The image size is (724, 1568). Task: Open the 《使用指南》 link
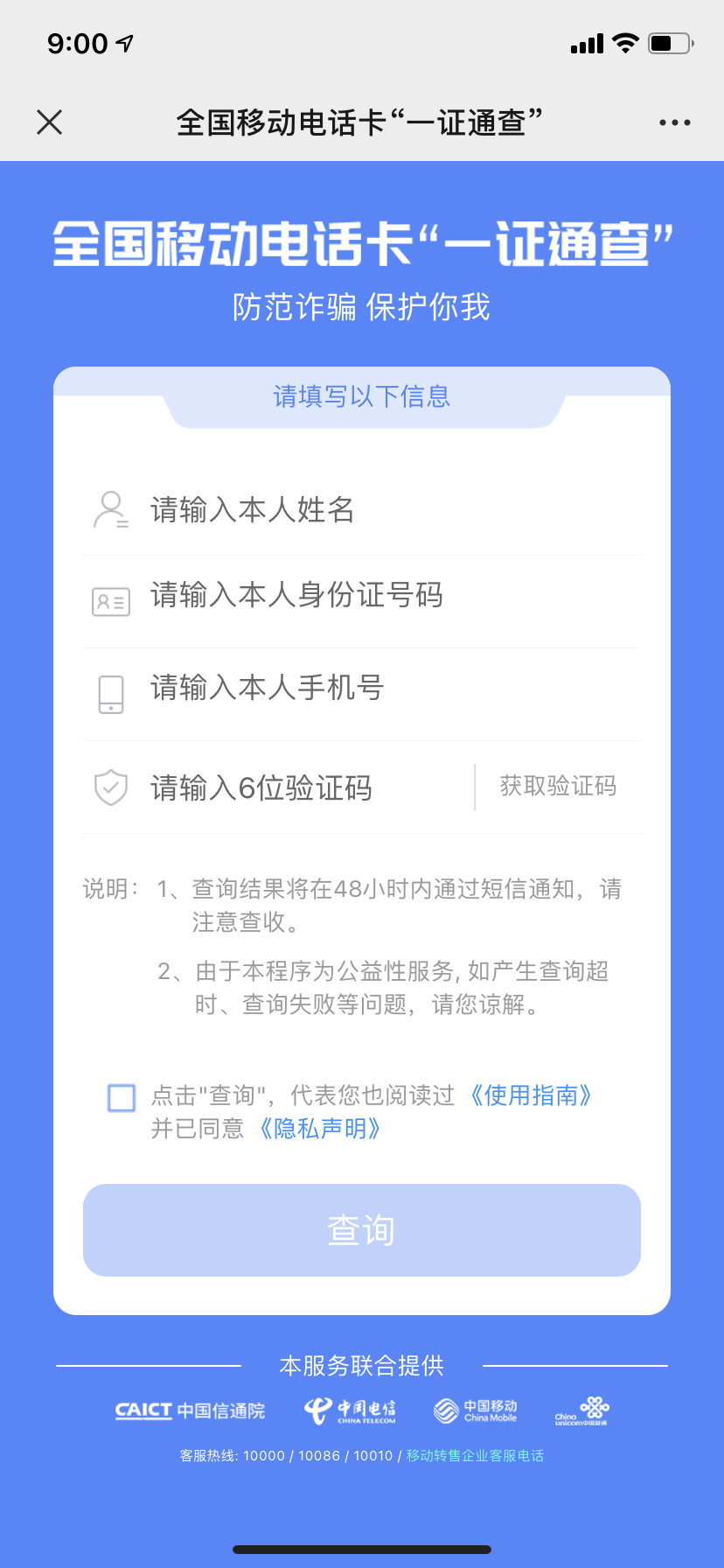531,1095
